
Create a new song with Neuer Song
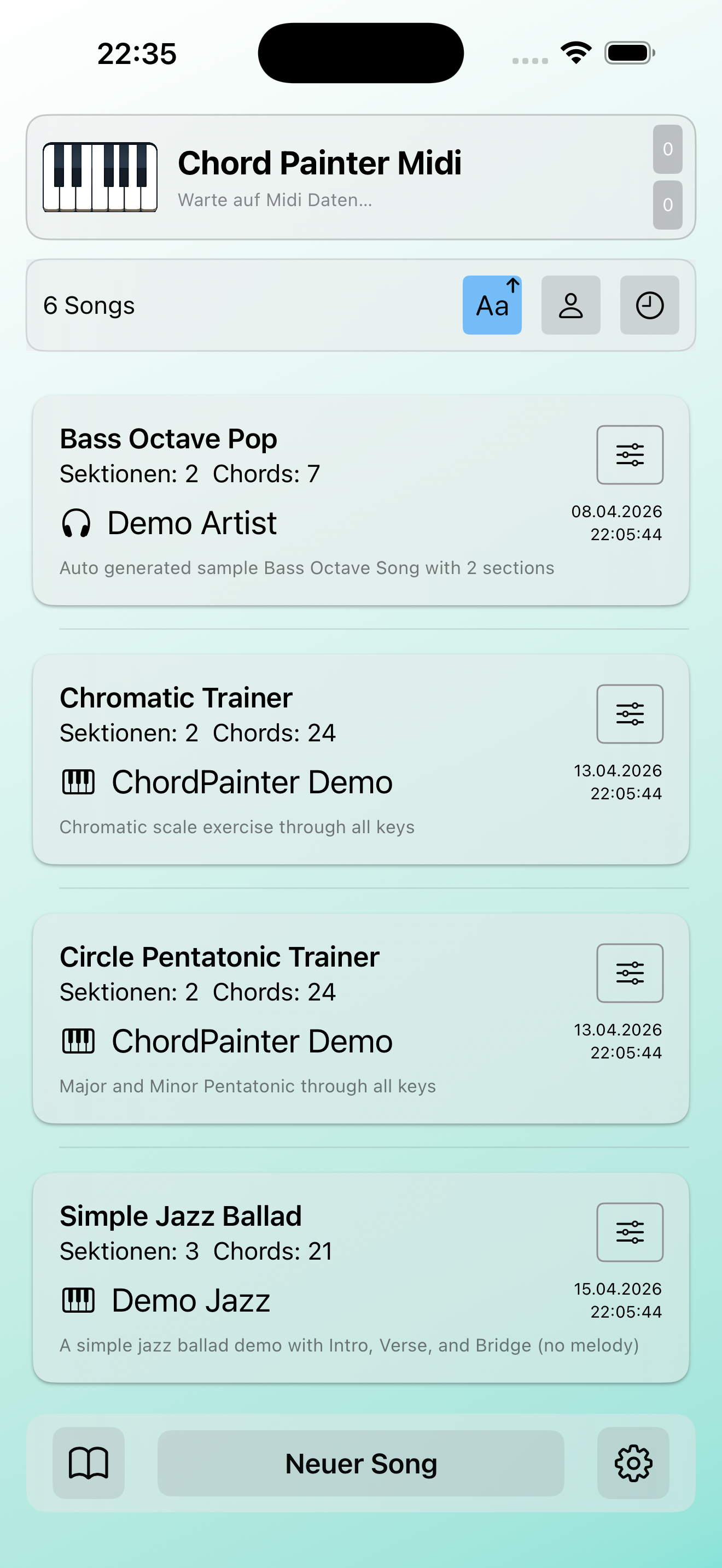360,1464
